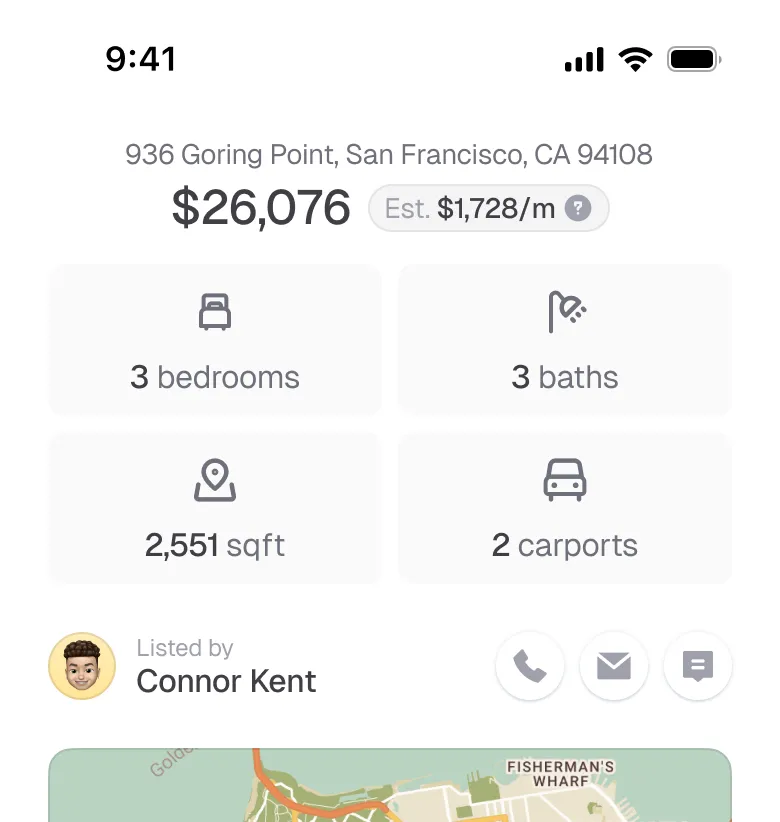Send a chat message to the agent
This screenshot has height=822, width=780.
[698, 666]
